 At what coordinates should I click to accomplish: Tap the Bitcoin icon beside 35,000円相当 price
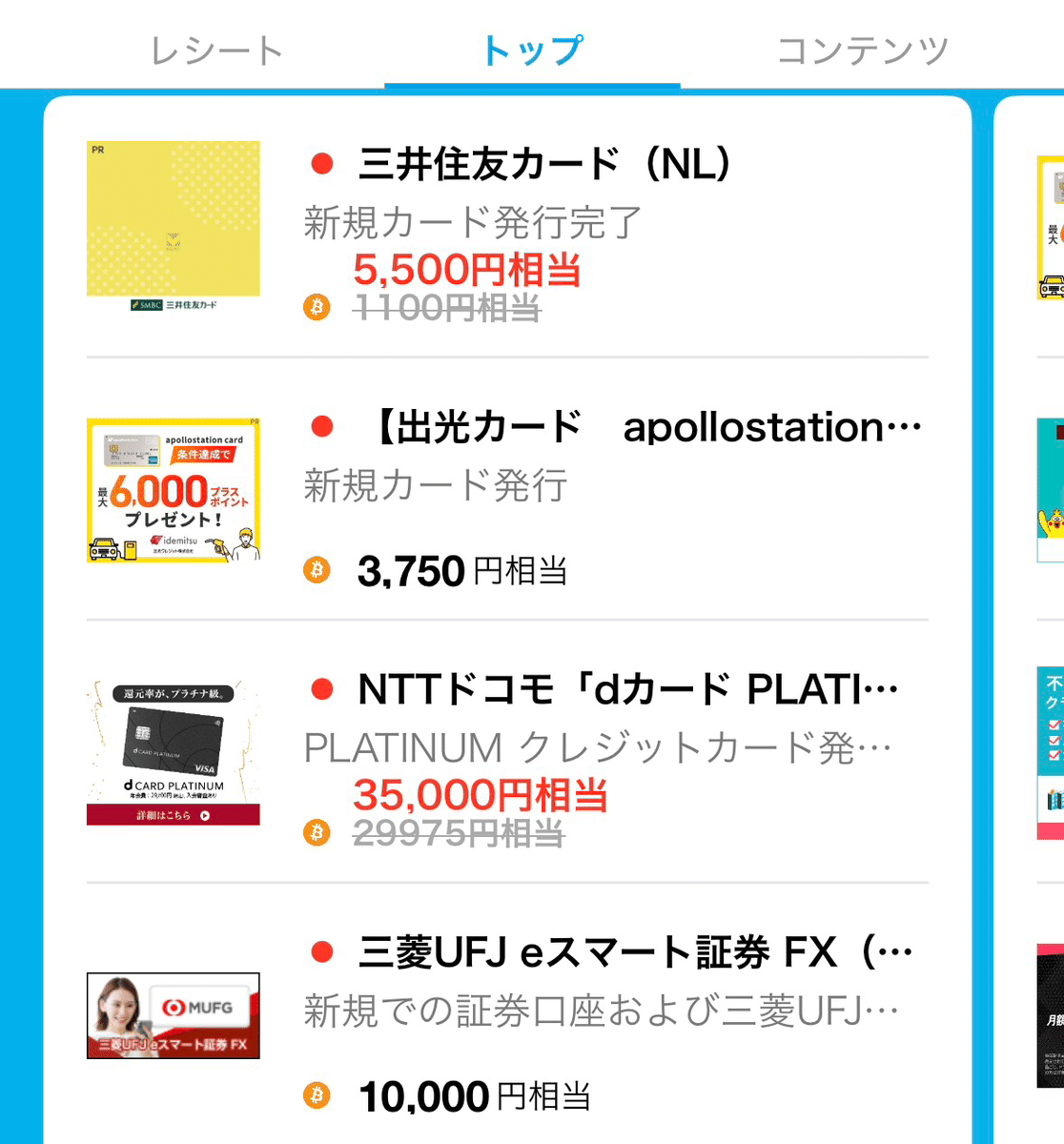point(315,834)
